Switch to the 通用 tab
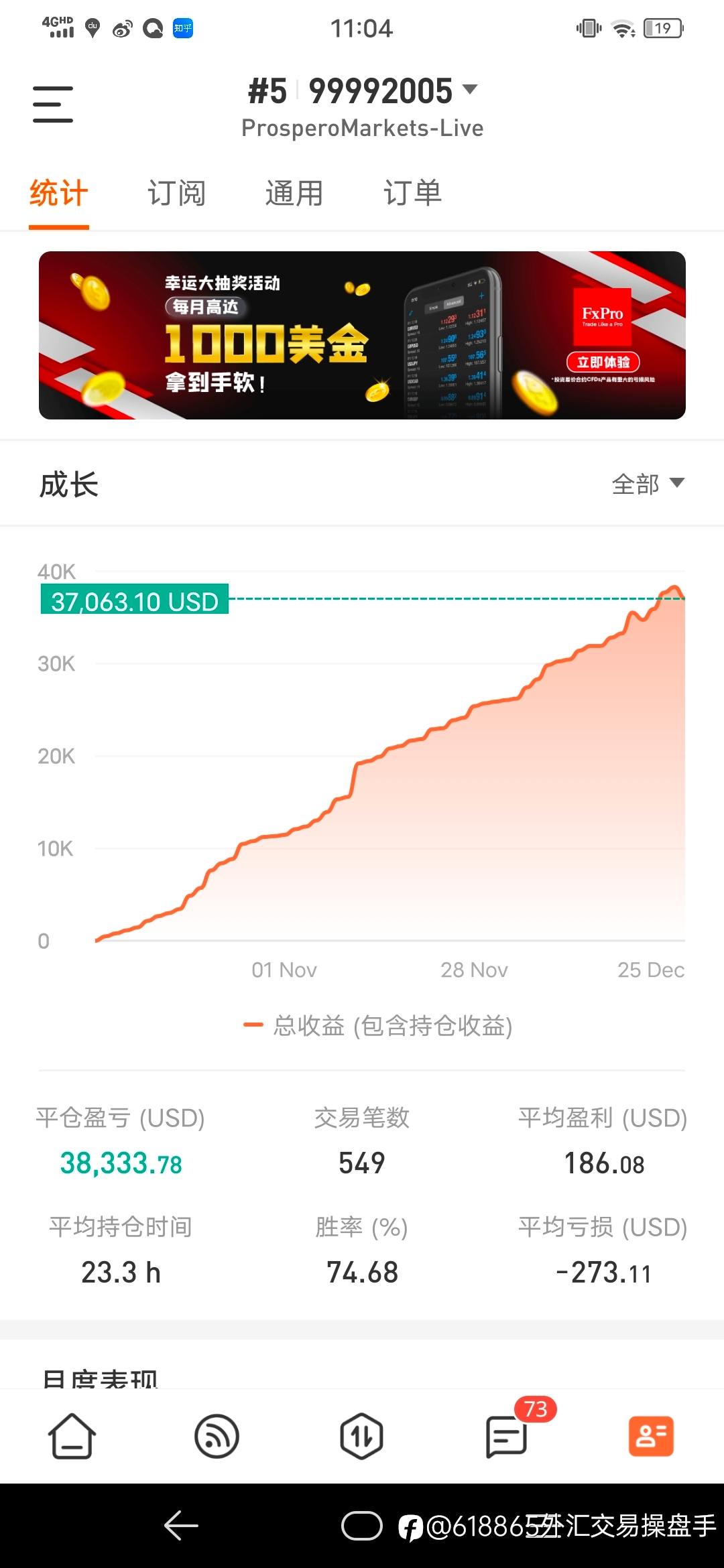Viewport: 724px width, 1568px height. click(294, 194)
